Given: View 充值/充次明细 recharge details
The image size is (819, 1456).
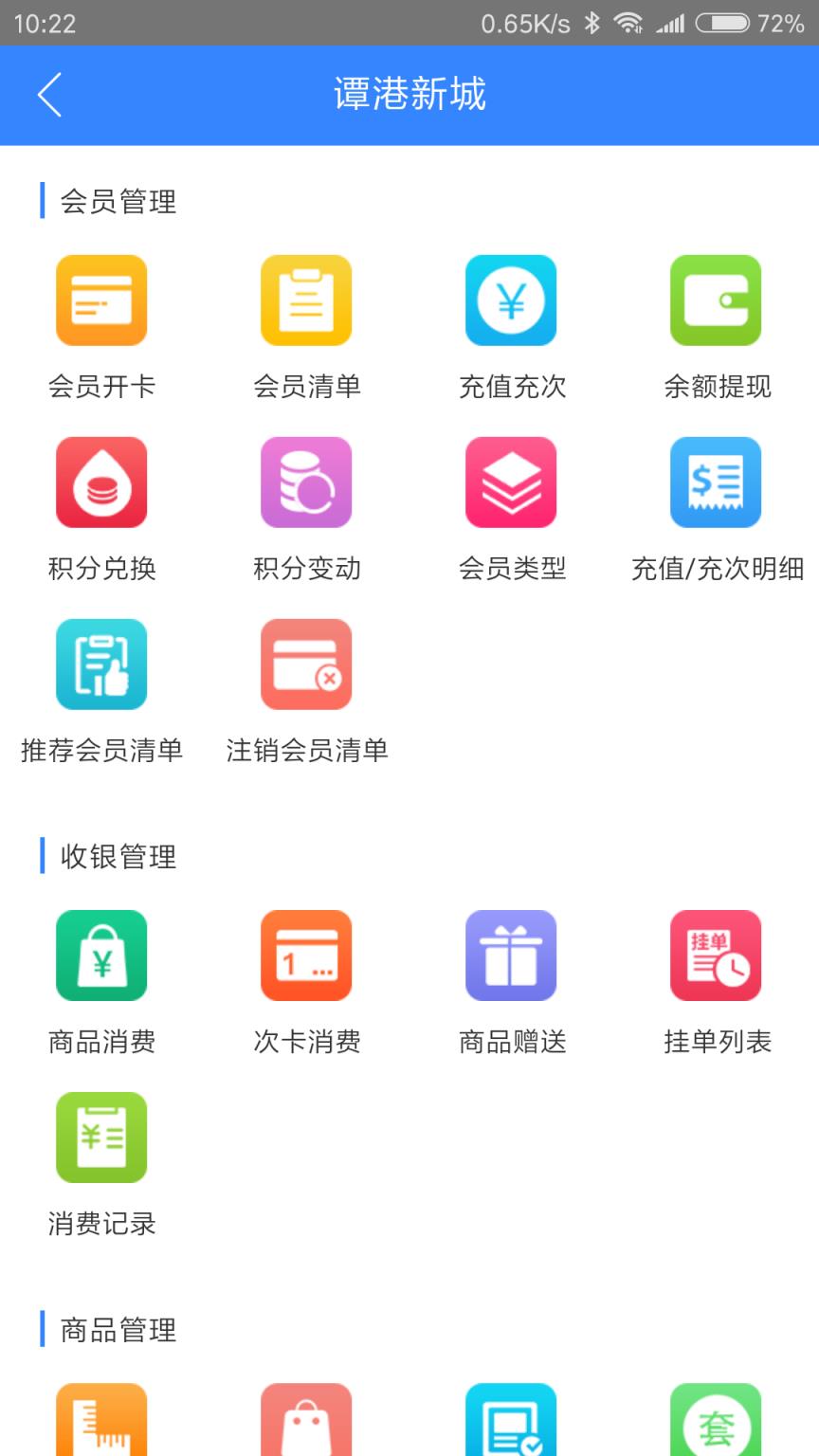Looking at the screenshot, I should [716, 482].
